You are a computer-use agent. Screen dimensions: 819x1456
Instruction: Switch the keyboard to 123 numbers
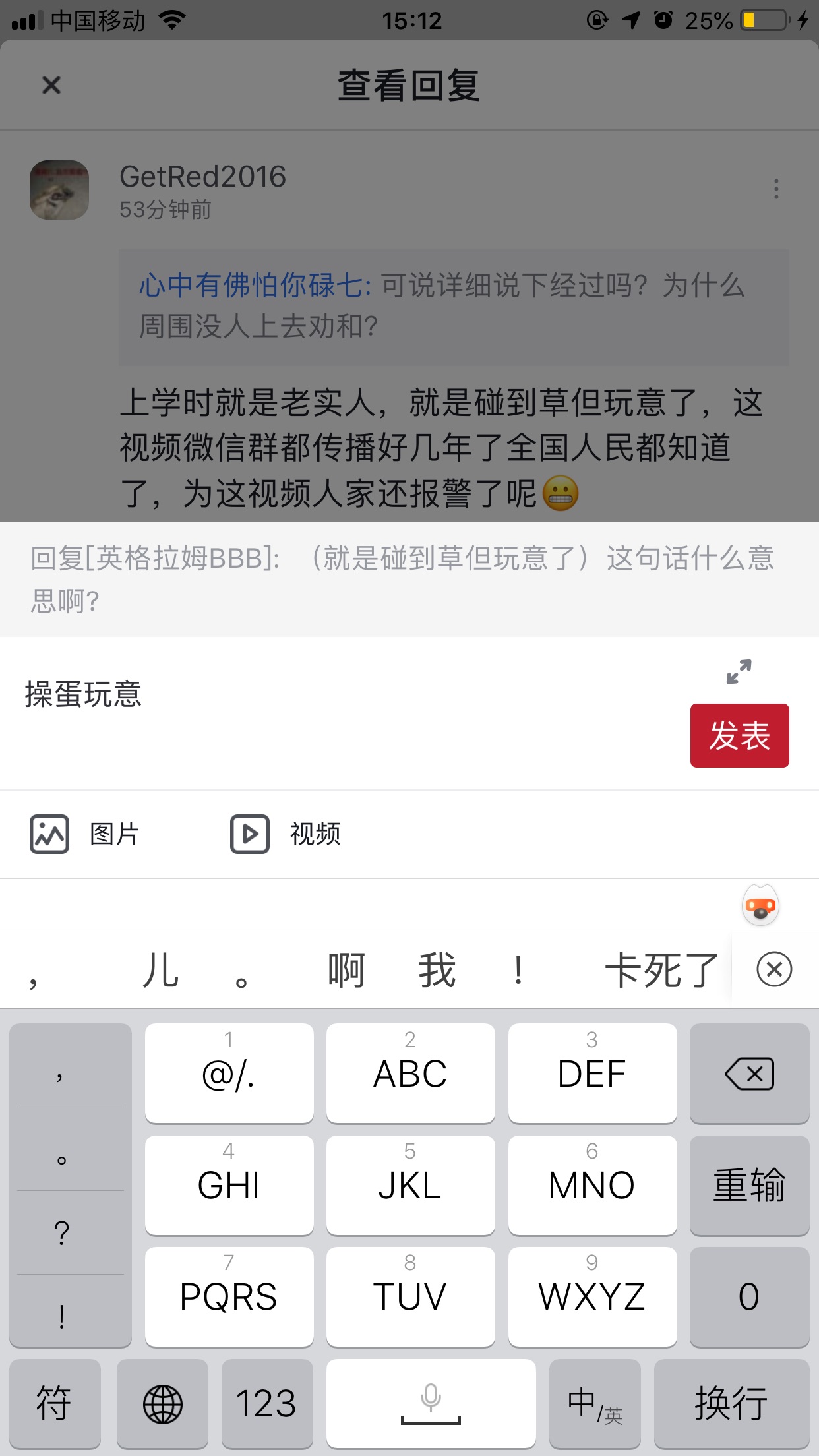tap(266, 1403)
